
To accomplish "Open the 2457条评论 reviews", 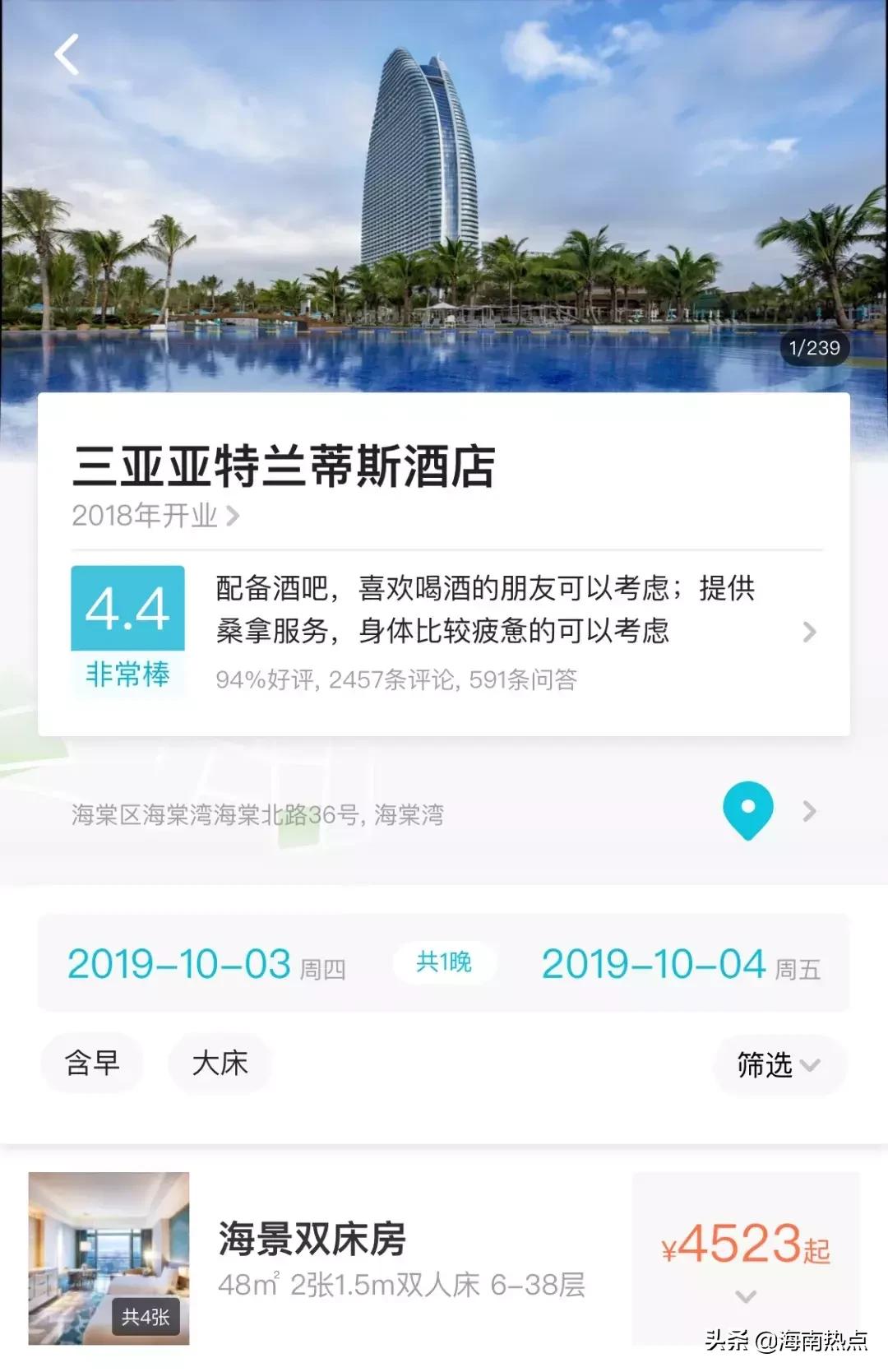I will tap(393, 678).
